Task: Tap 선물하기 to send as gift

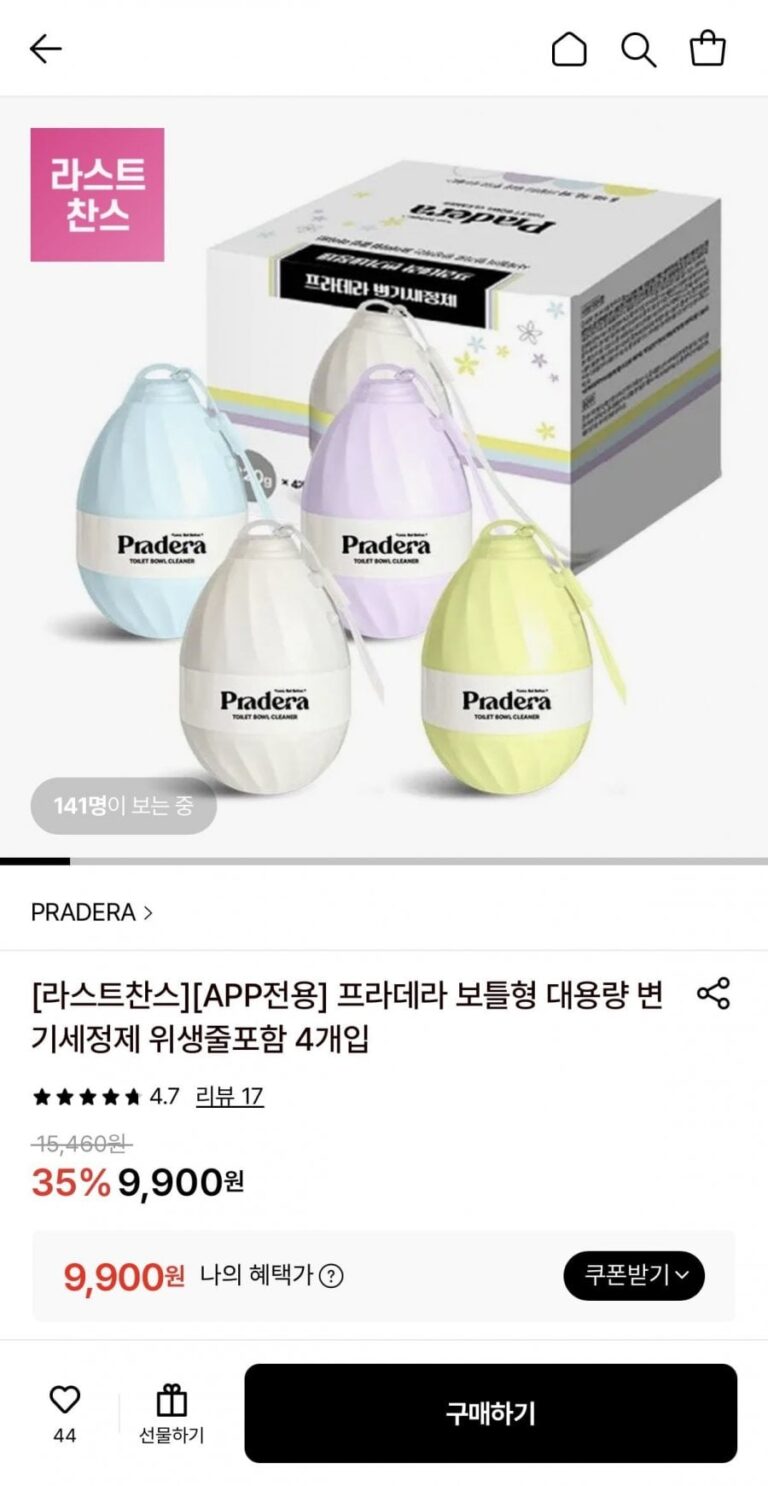Action: 171,1414
